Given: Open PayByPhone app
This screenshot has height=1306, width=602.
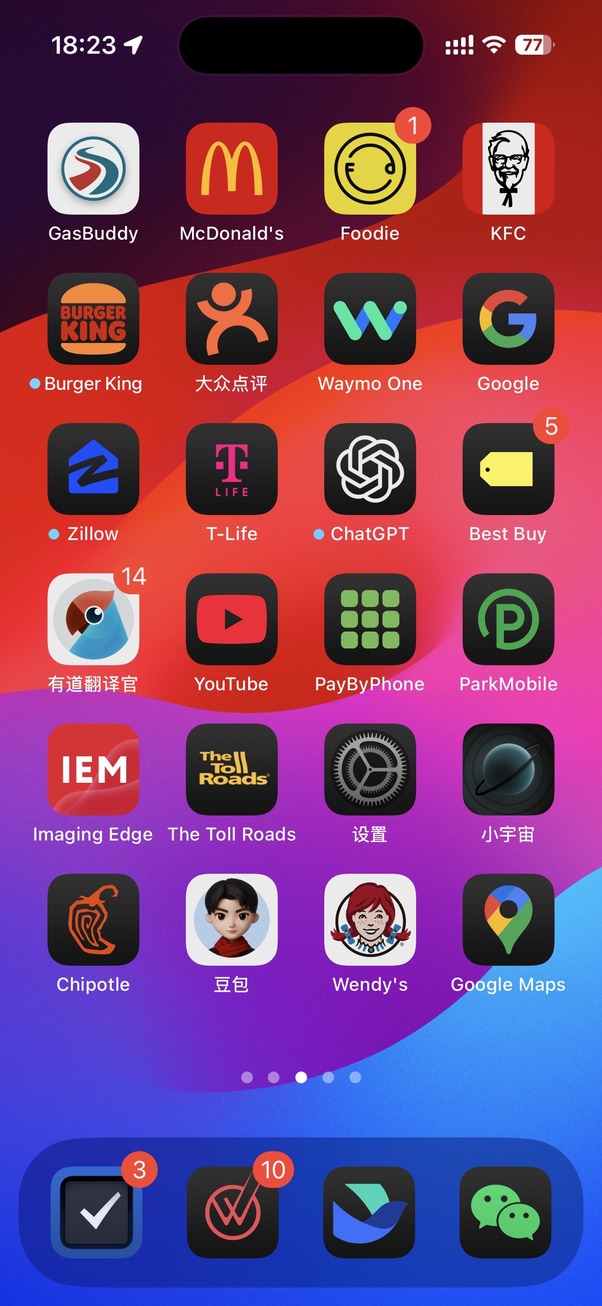Looking at the screenshot, I should [x=369, y=619].
